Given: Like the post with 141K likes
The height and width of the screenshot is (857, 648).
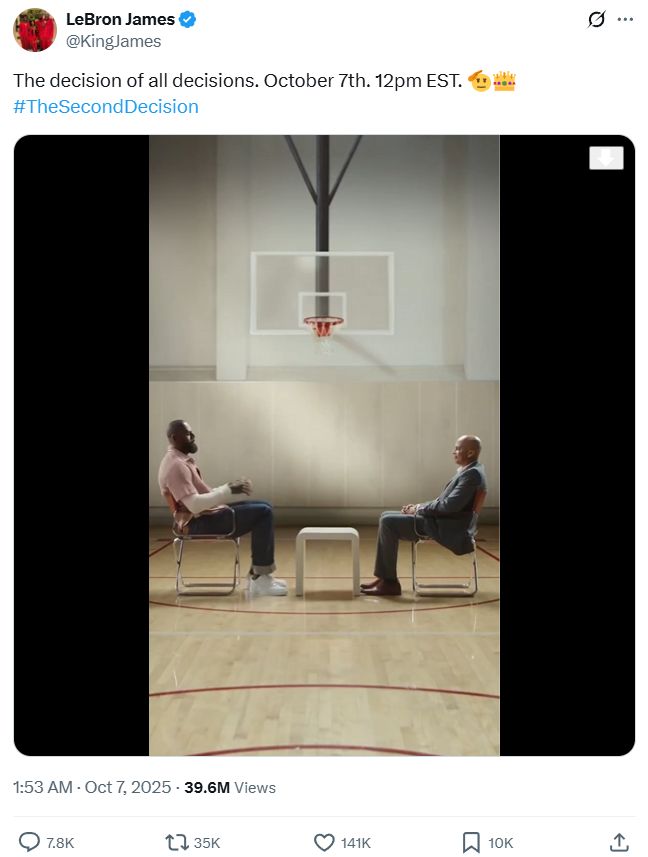Looking at the screenshot, I should pos(324,842).
